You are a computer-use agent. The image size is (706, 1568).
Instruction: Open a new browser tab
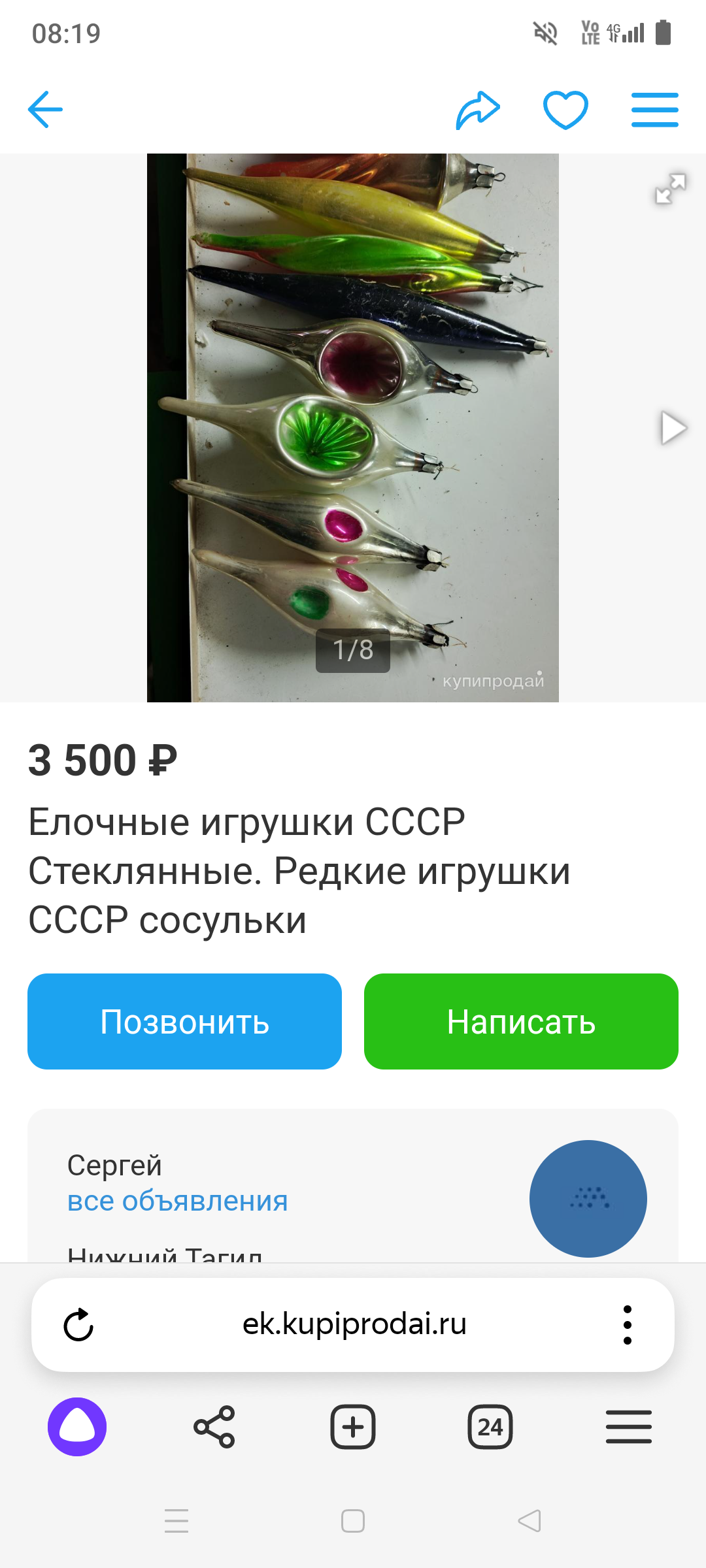(353, 1427)
